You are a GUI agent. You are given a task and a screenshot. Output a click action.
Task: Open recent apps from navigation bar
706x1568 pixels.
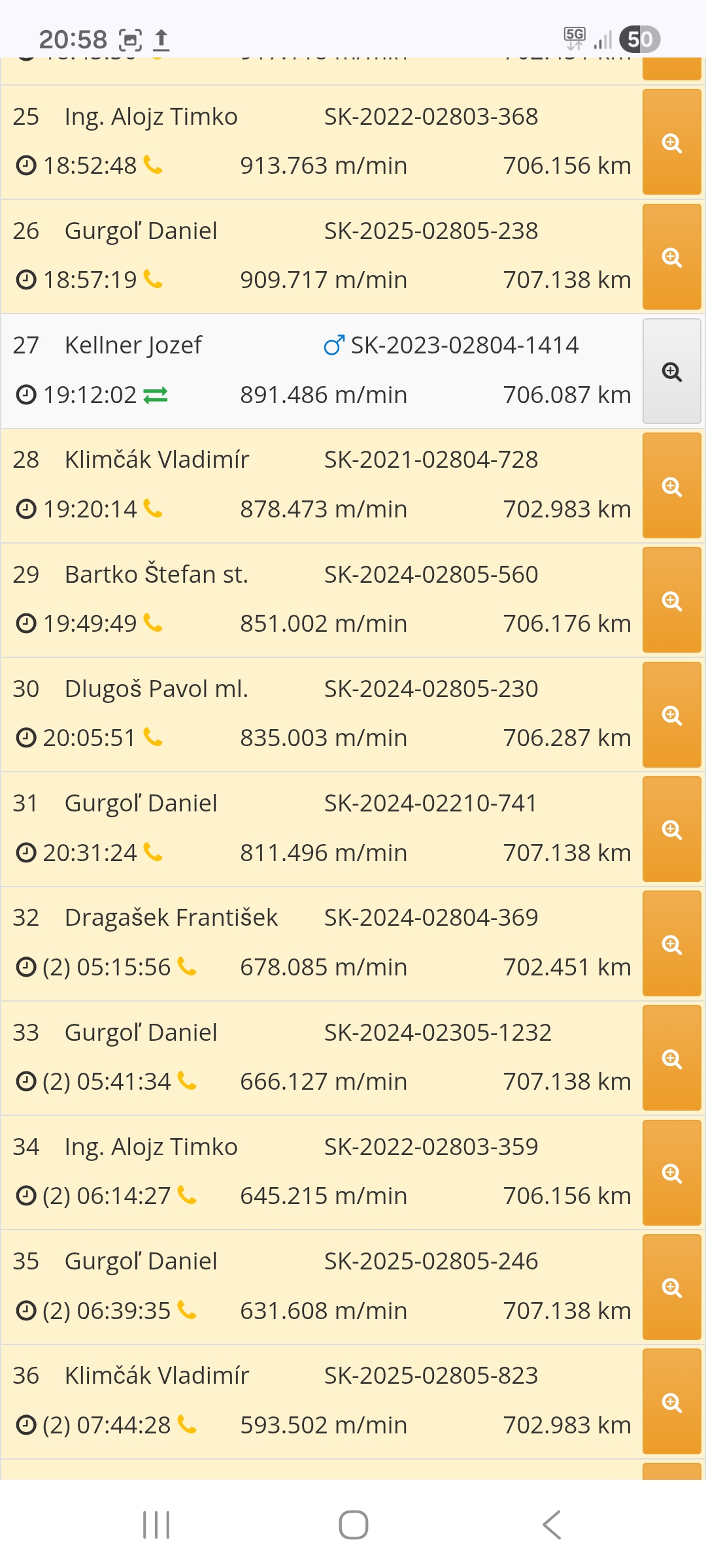point(156,1525)
